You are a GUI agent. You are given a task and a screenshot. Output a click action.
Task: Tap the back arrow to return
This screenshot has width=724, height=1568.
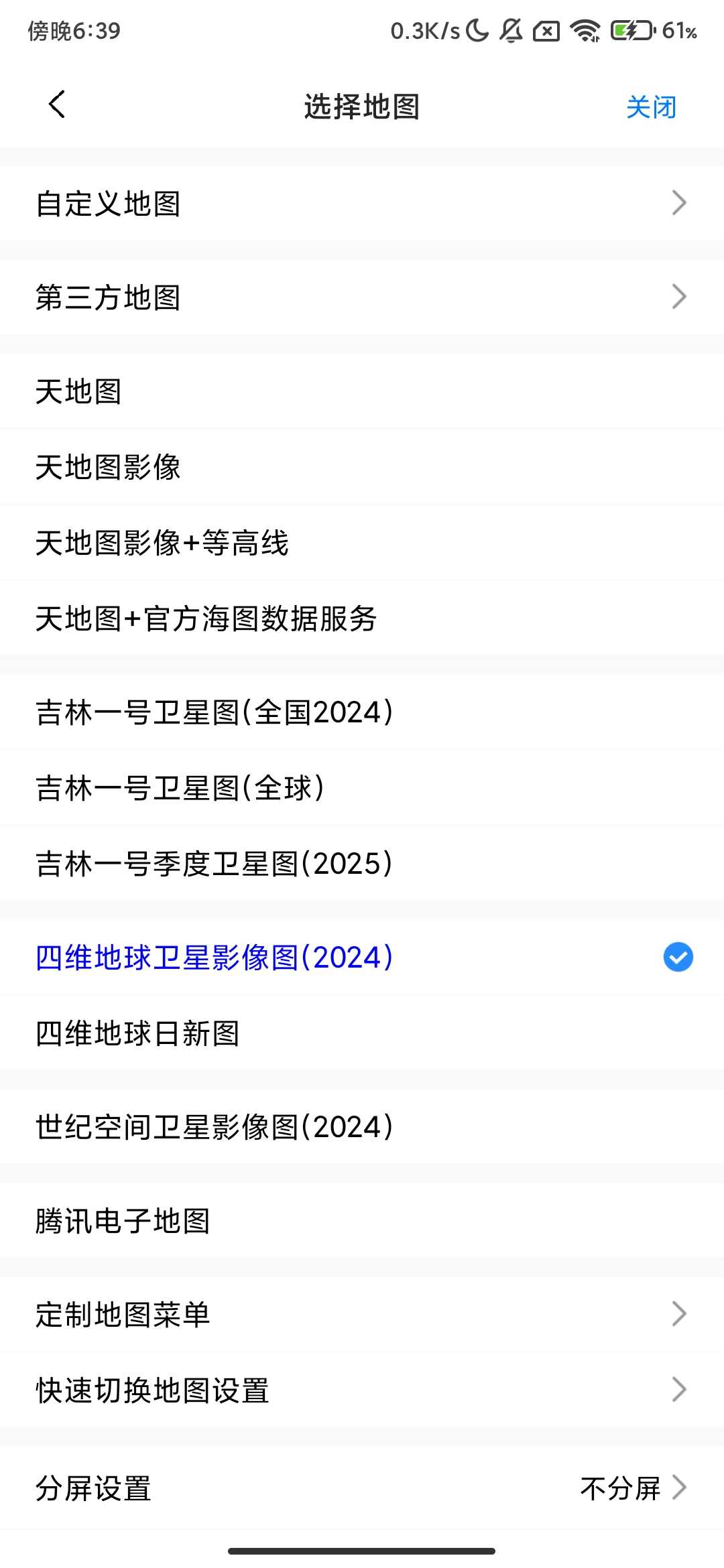pos(56,105)
